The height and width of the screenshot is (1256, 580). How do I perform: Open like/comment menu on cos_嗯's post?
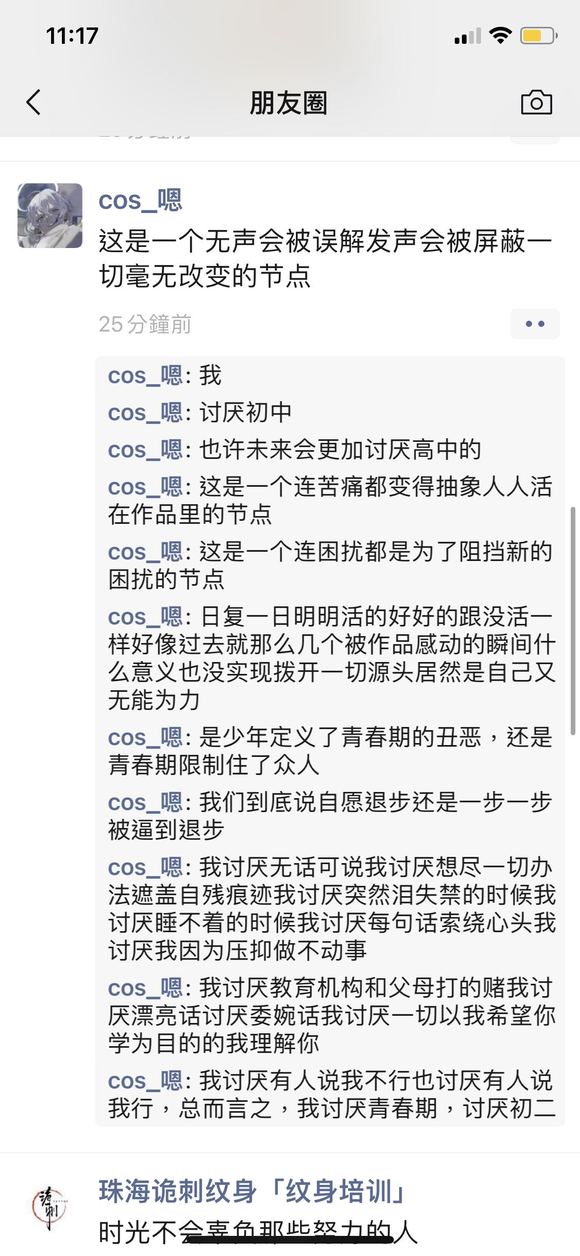tap(535, 324)
